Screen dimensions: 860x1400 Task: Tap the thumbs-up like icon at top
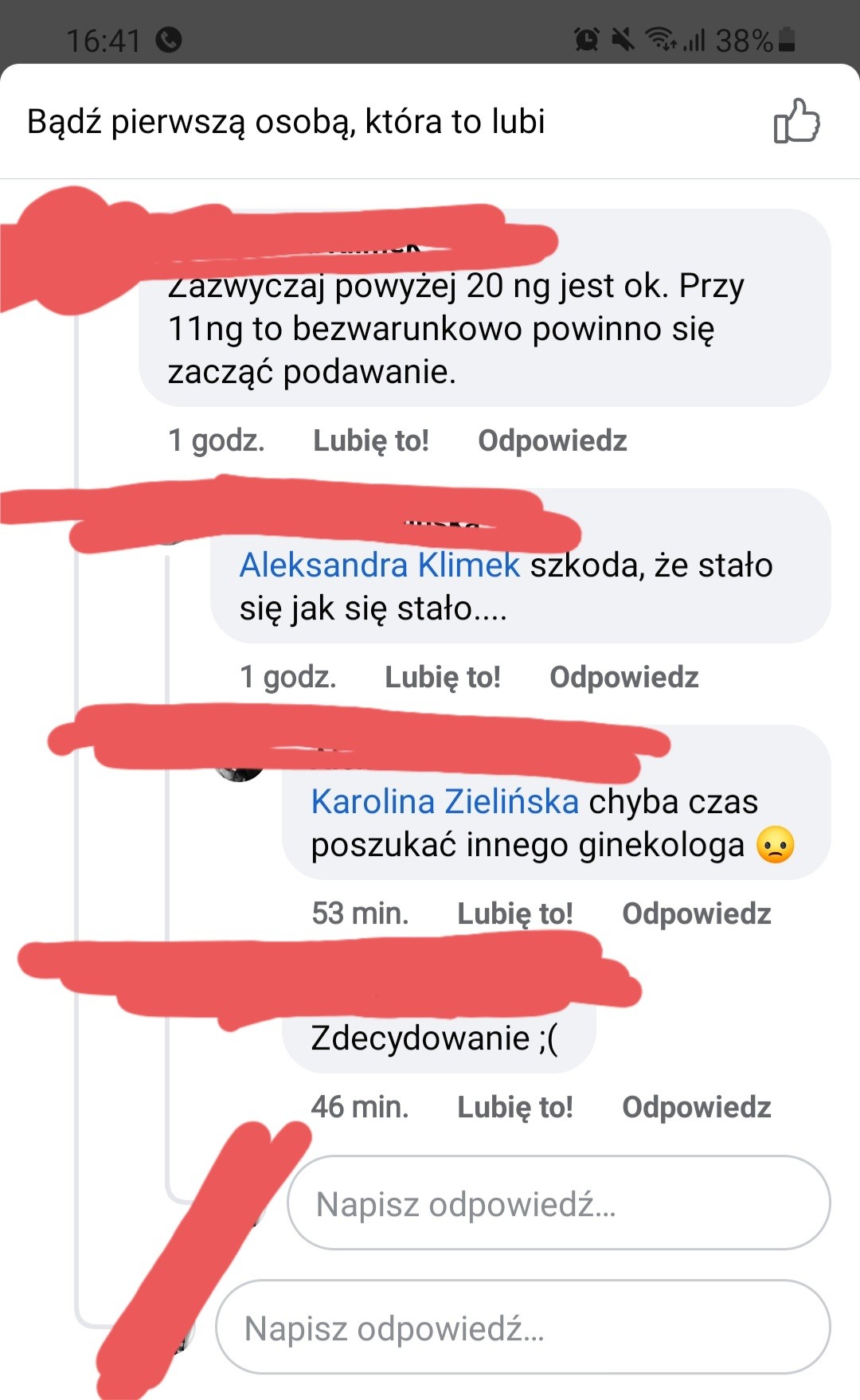[796, 121]
